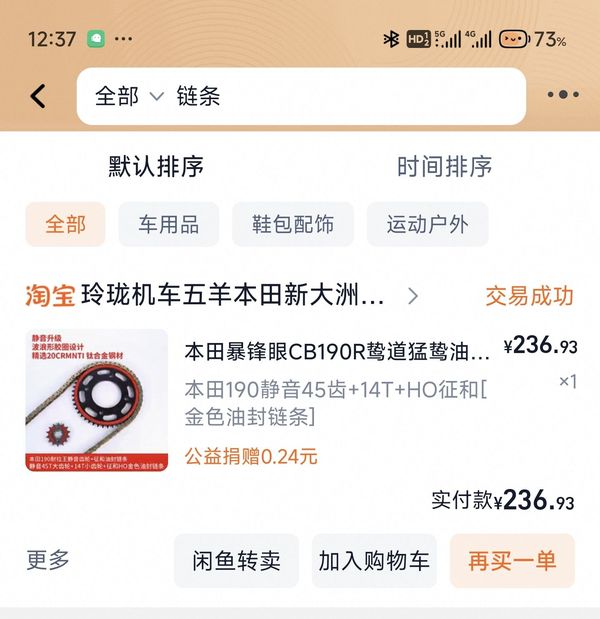Image resolution: width=600 pixels, height=619 pixels.
Task: Sort by 默认排序
Action: (x=156, y=167)
